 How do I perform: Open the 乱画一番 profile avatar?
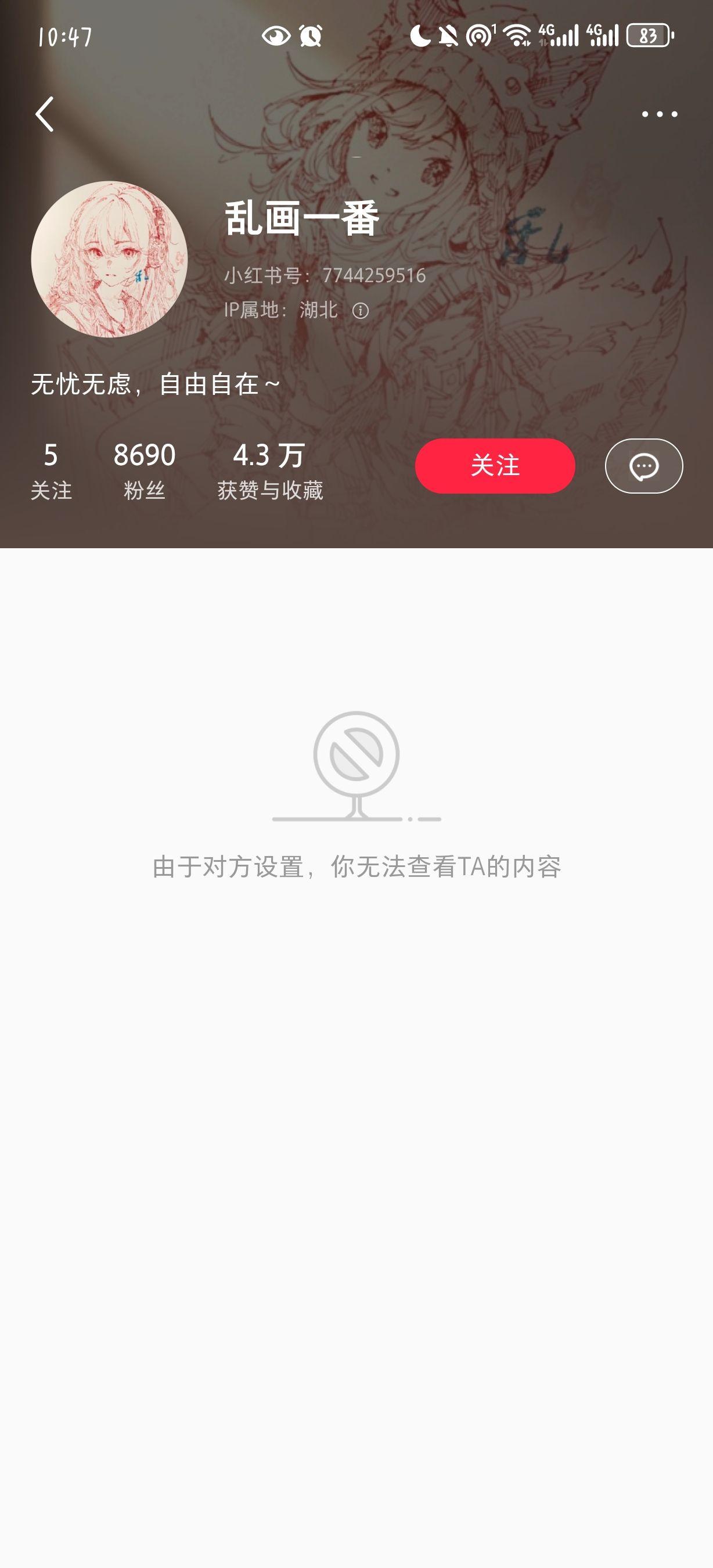coord(110,260)
